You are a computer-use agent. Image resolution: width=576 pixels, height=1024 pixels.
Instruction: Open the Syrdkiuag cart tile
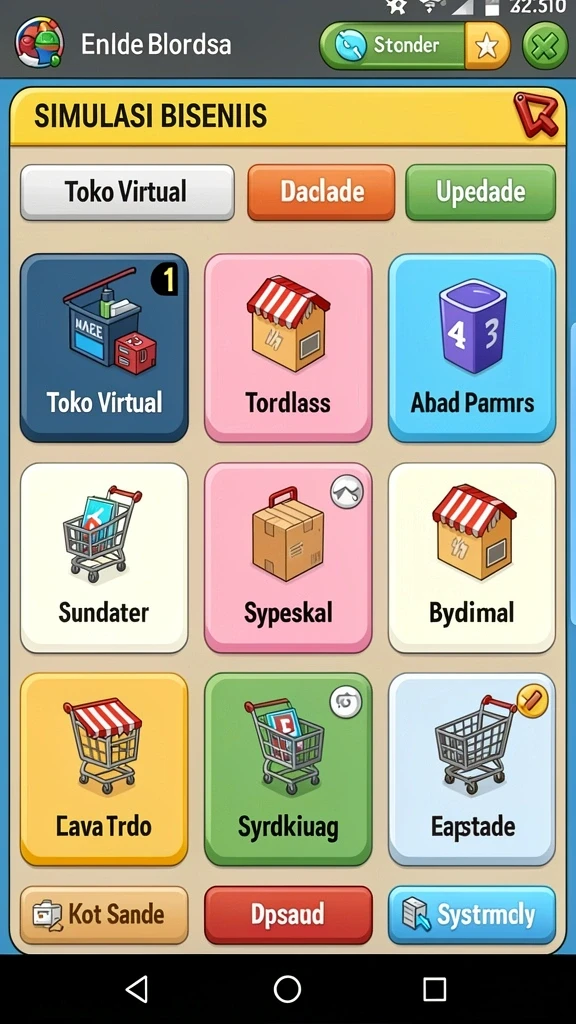point(288,769)
